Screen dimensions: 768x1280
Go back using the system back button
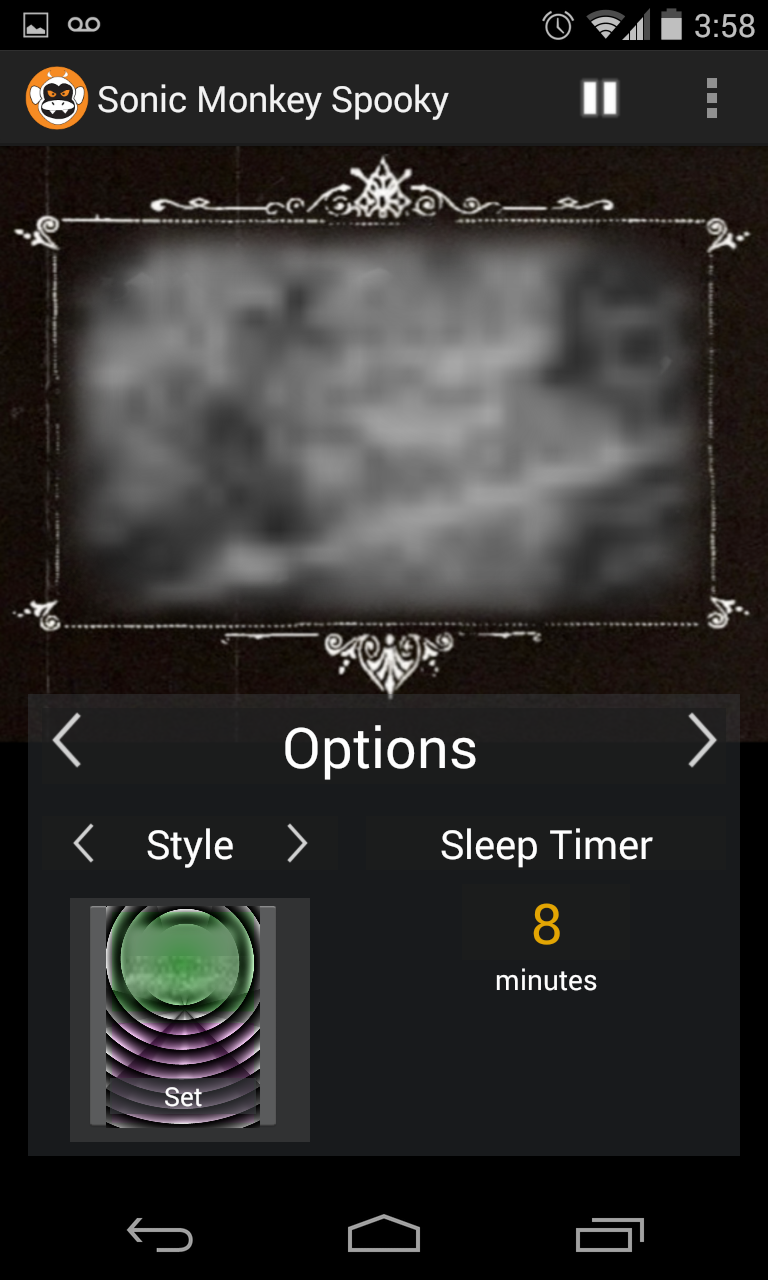click(159, 1236)
